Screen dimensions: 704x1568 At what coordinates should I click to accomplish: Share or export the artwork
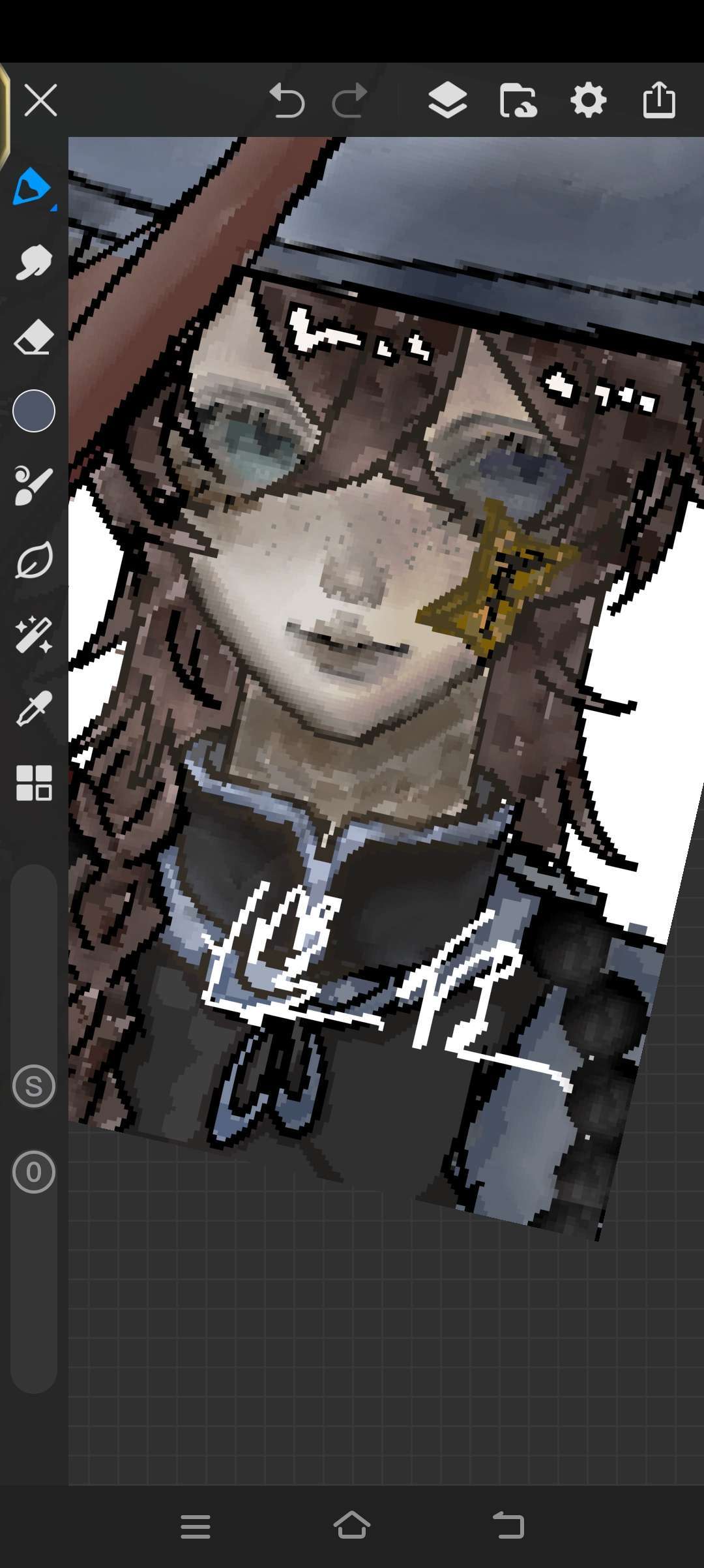coord(658,100)
